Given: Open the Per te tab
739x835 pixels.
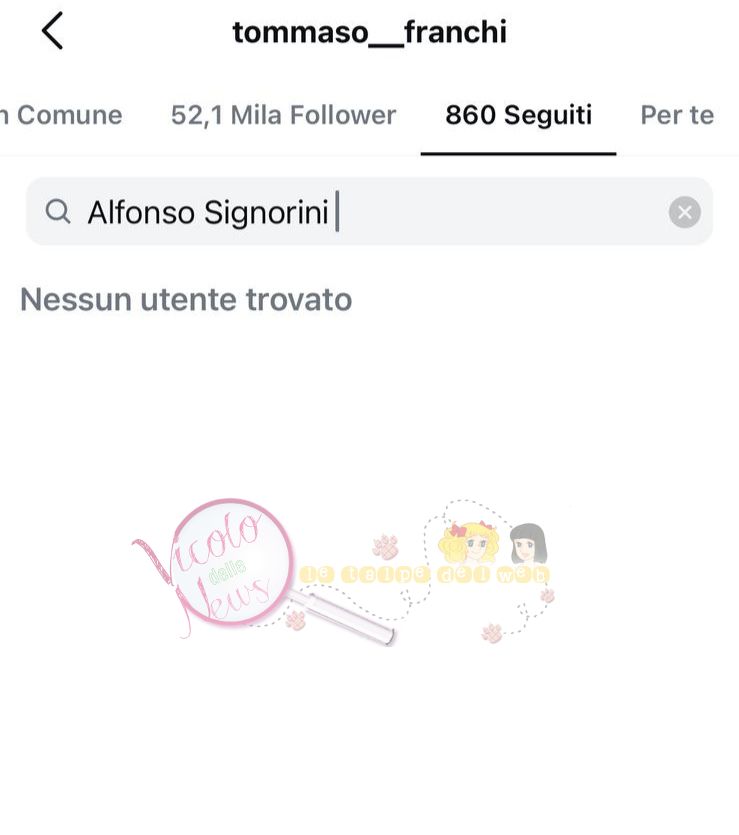Looking at the screenshot, I should click(677, 115).
